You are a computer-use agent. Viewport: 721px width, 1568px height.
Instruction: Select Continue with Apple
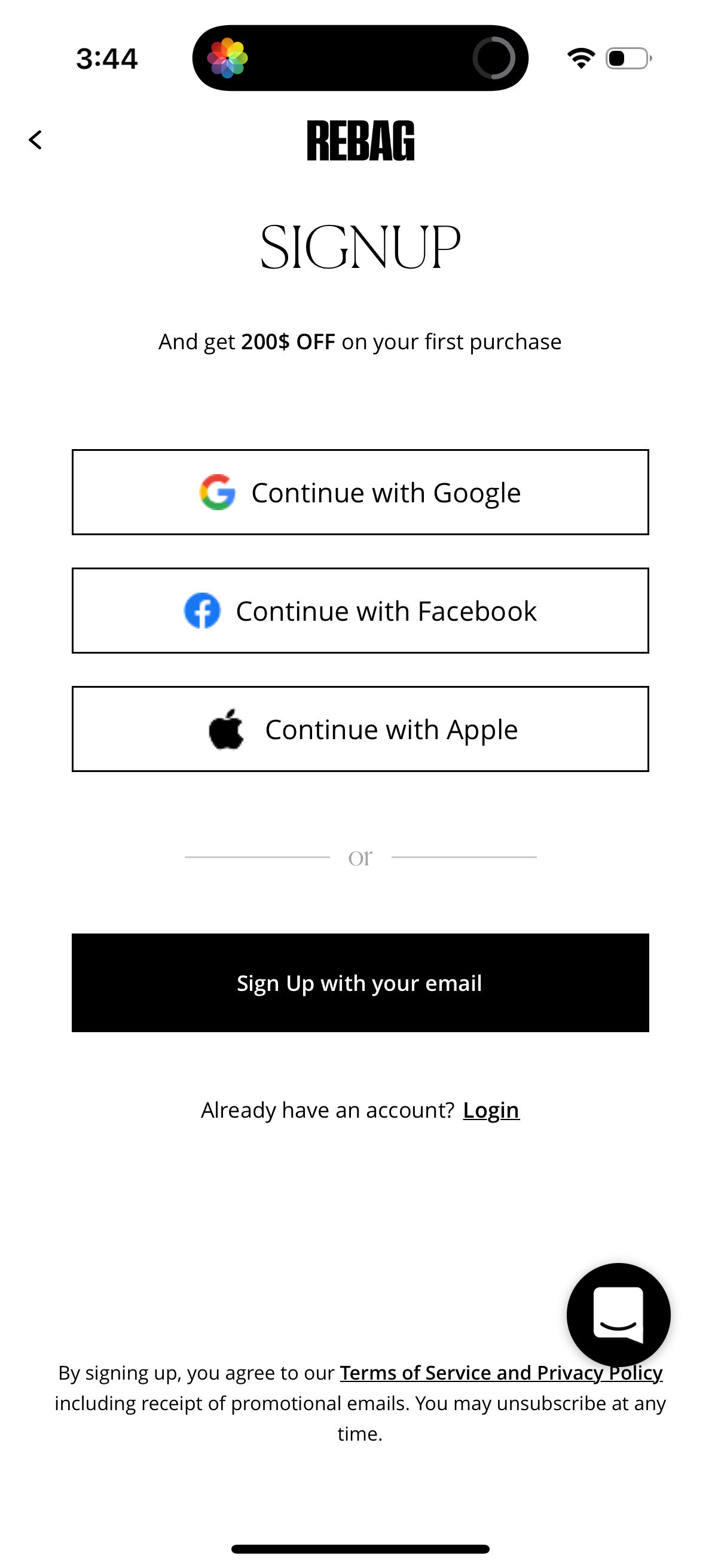pos(360,728)
